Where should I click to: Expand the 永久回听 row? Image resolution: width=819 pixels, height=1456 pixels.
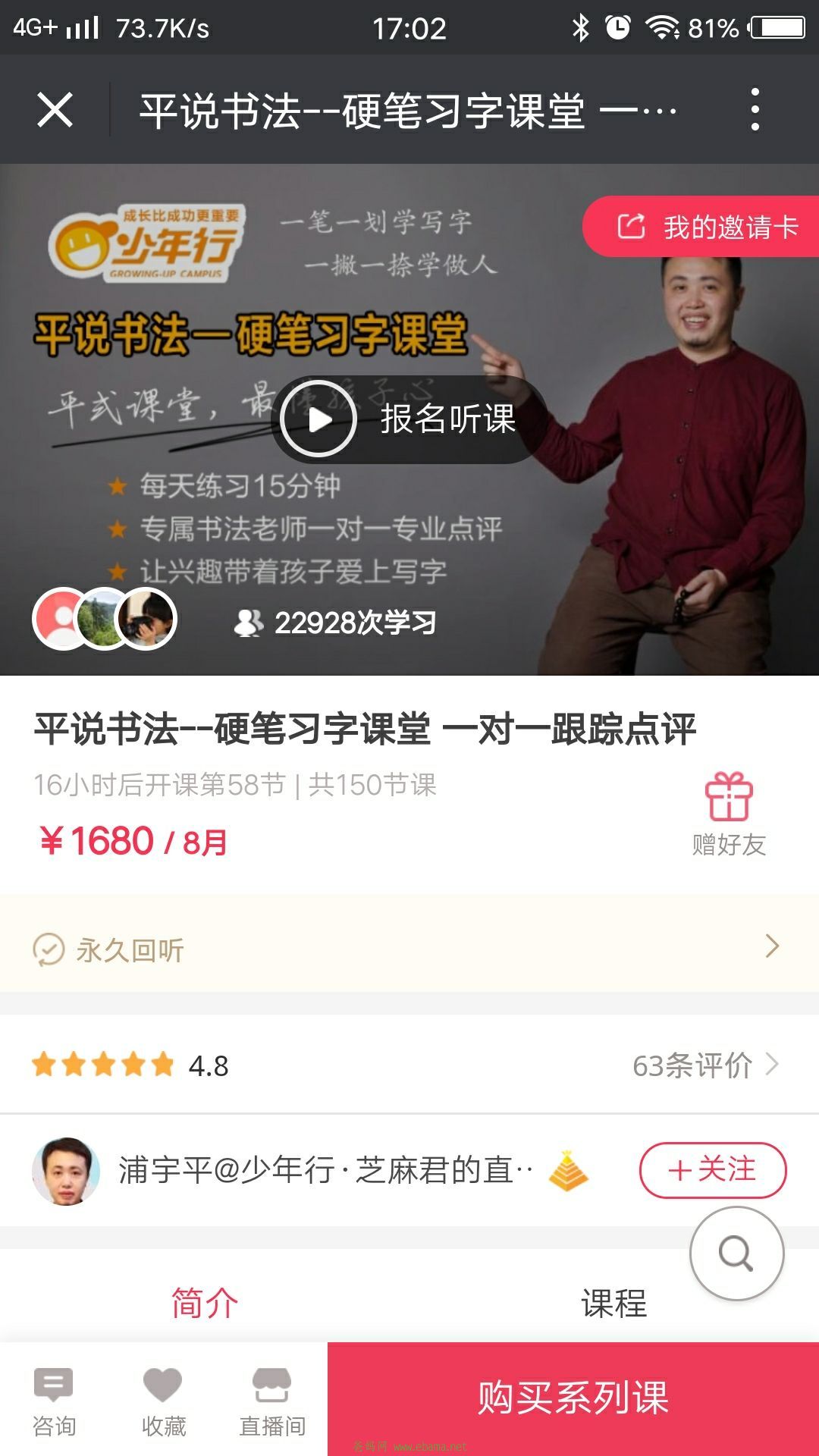[x=409, y=948]
